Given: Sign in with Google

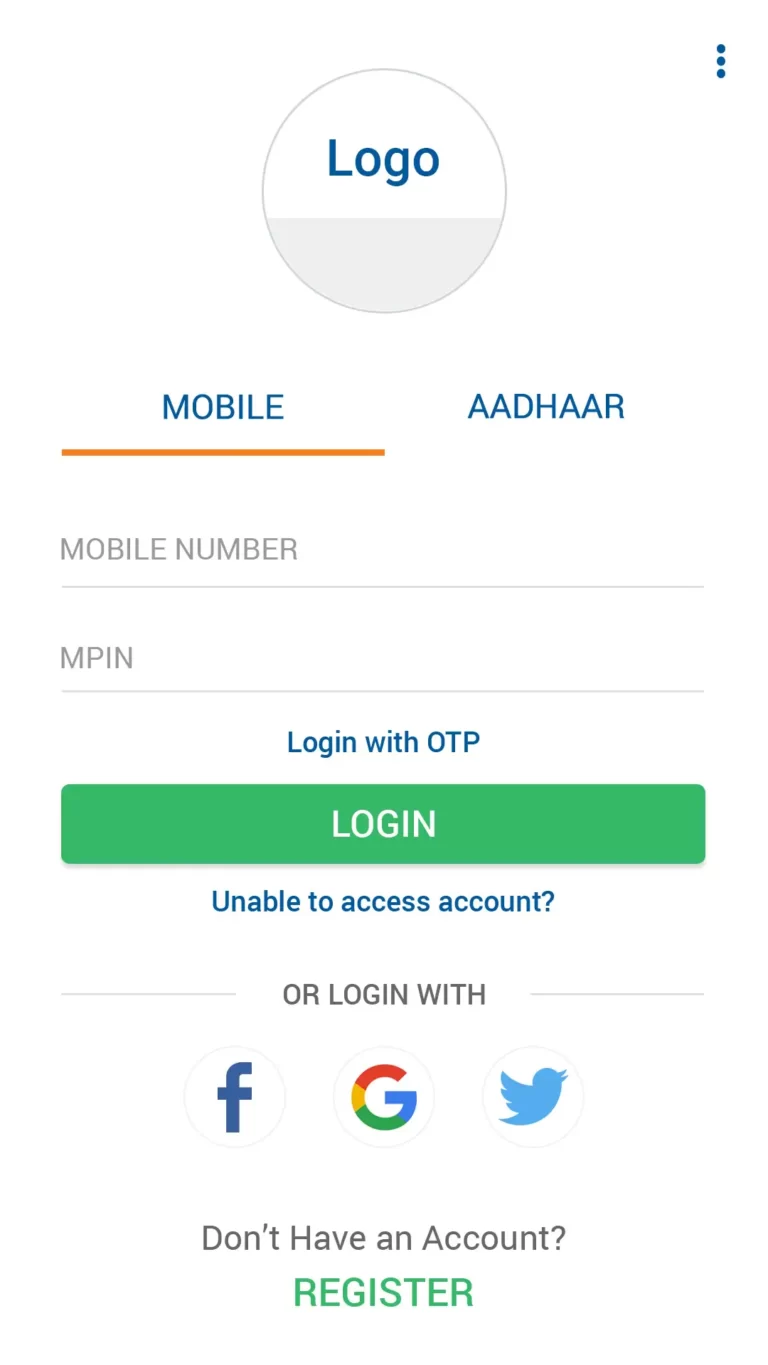Looking at the screenshot, I should [x=384, y=1097].
